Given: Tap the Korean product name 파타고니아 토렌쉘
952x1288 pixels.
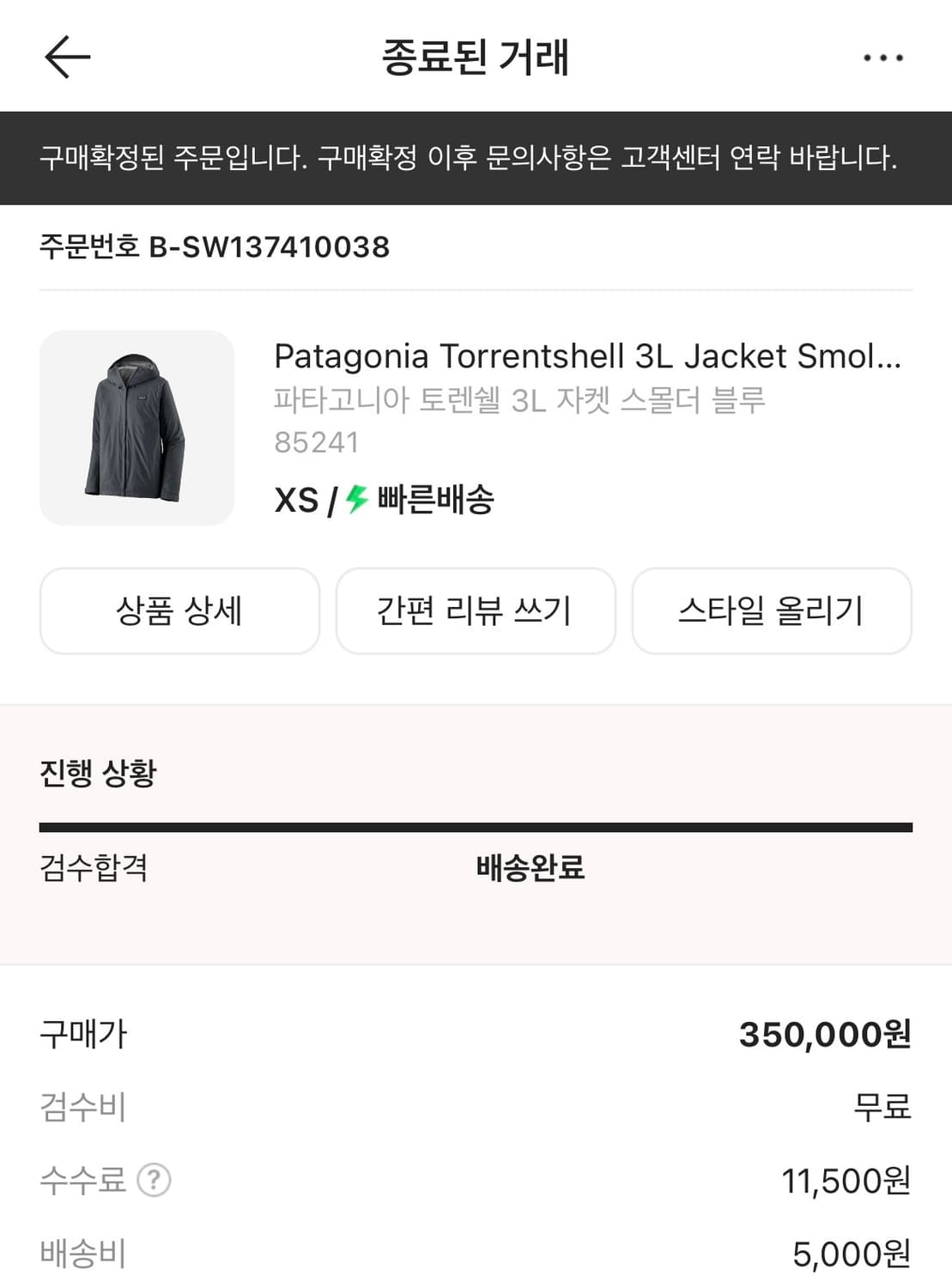Looking at the screenshot, I should click(520, 398).
